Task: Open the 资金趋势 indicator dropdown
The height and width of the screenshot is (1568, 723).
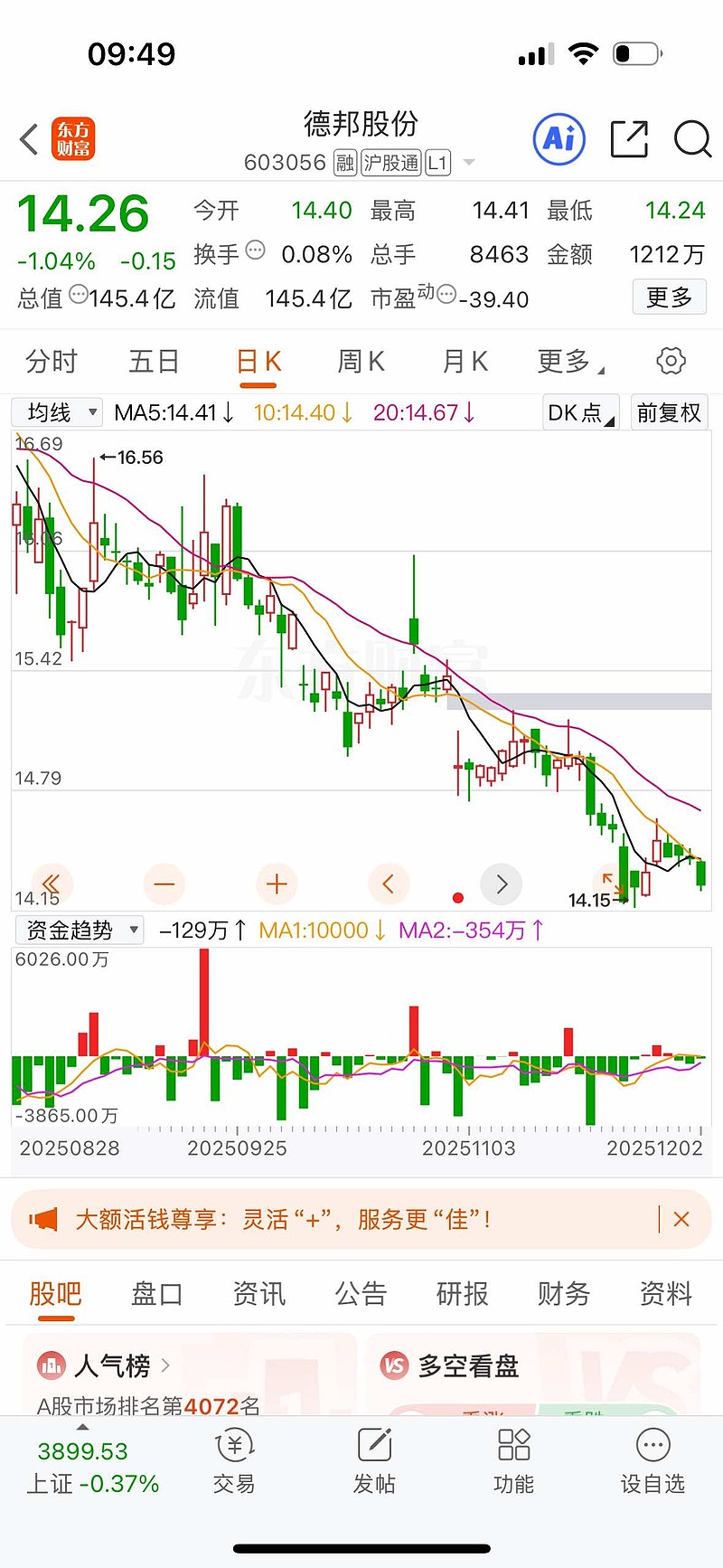Action: (80, 930)
